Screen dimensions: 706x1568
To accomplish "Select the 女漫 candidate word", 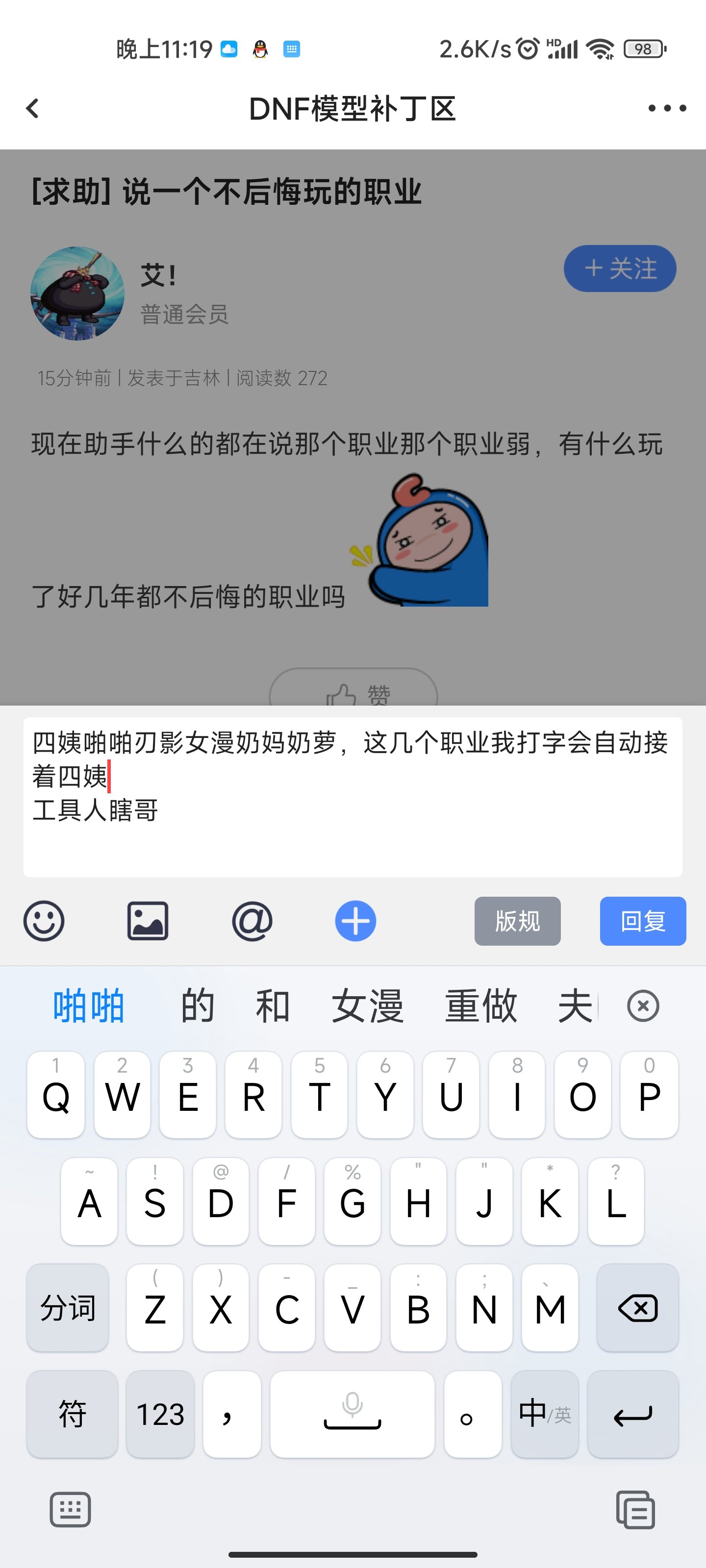I will 367,1006.
